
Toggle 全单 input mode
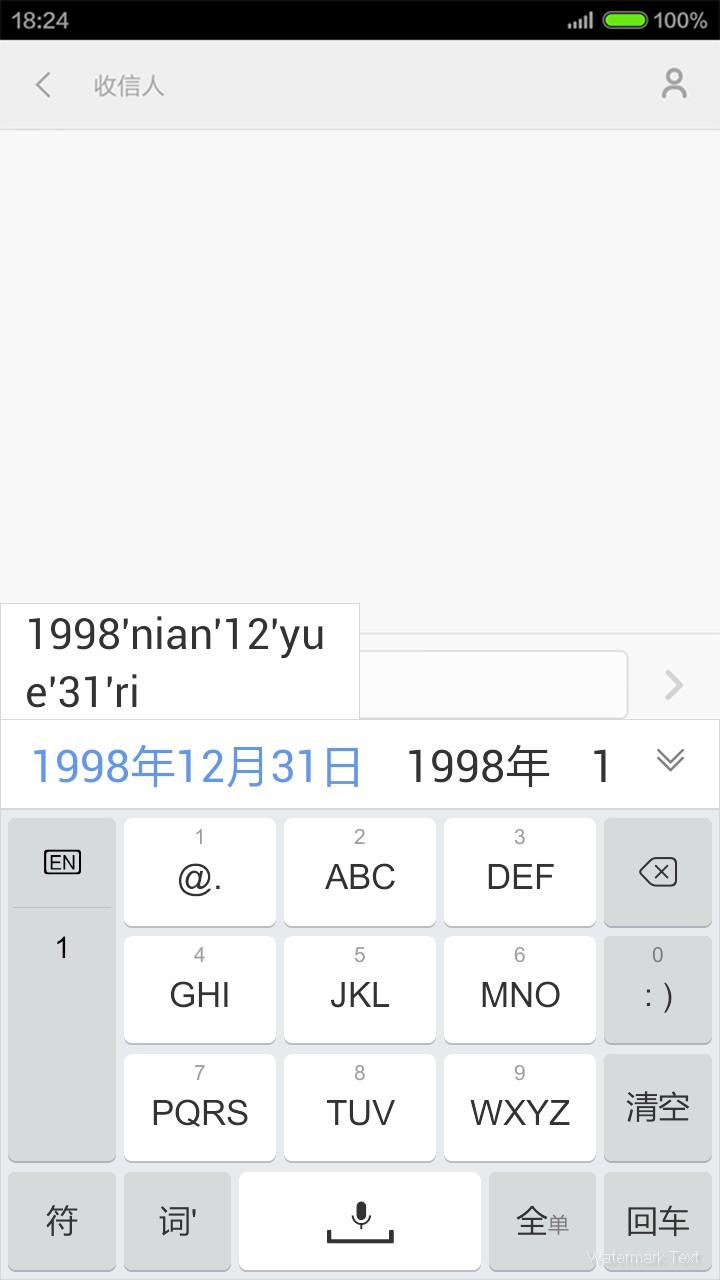pos(542,1221)
